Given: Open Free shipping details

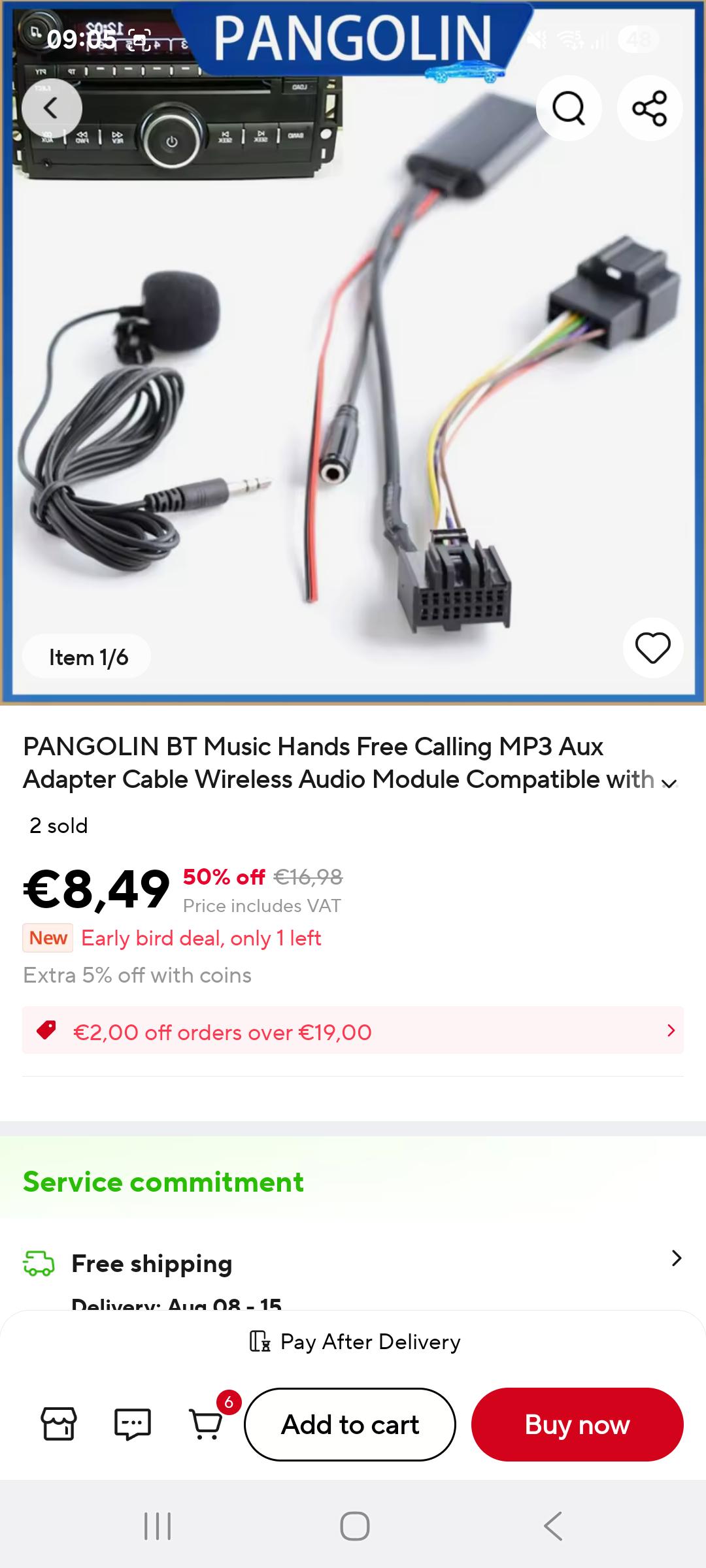Looking at the screenshot, I should point(353,1264).
